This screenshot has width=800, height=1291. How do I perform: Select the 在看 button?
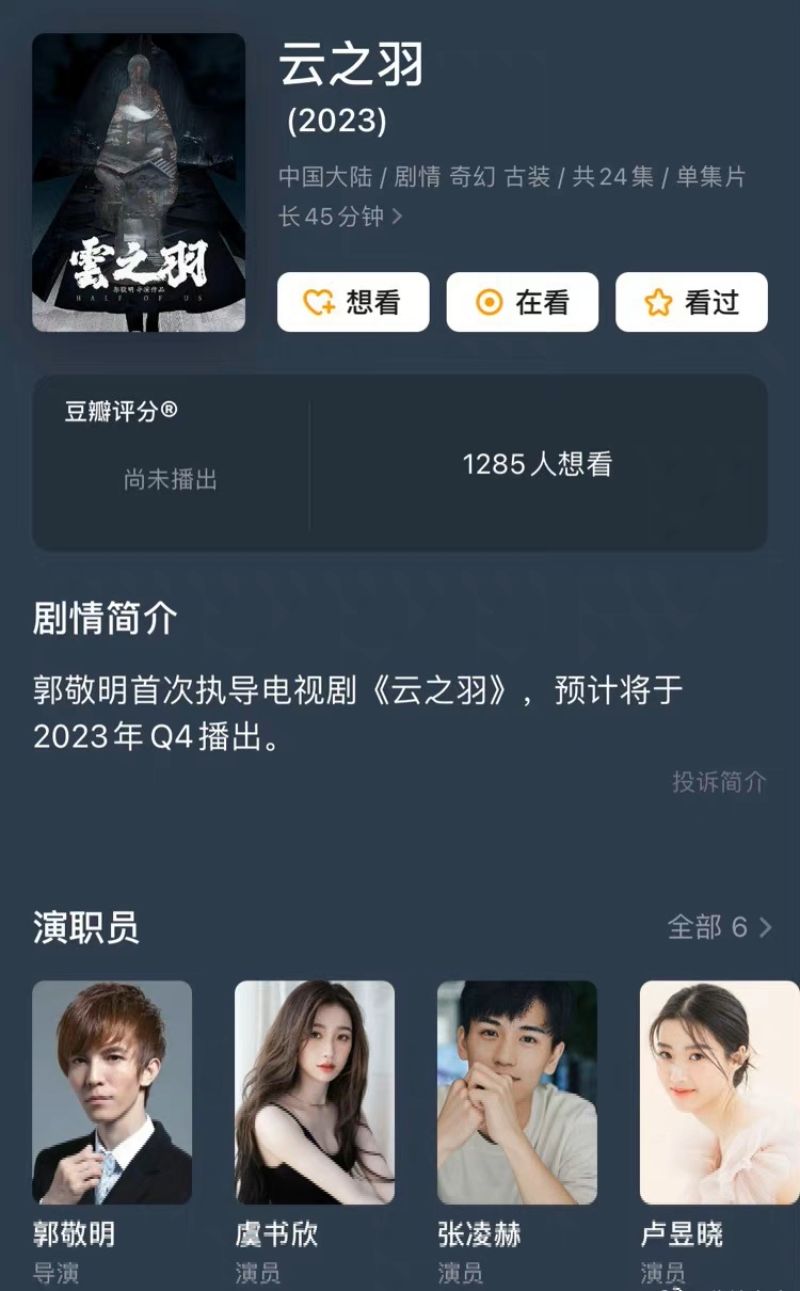tap(522, 302)
